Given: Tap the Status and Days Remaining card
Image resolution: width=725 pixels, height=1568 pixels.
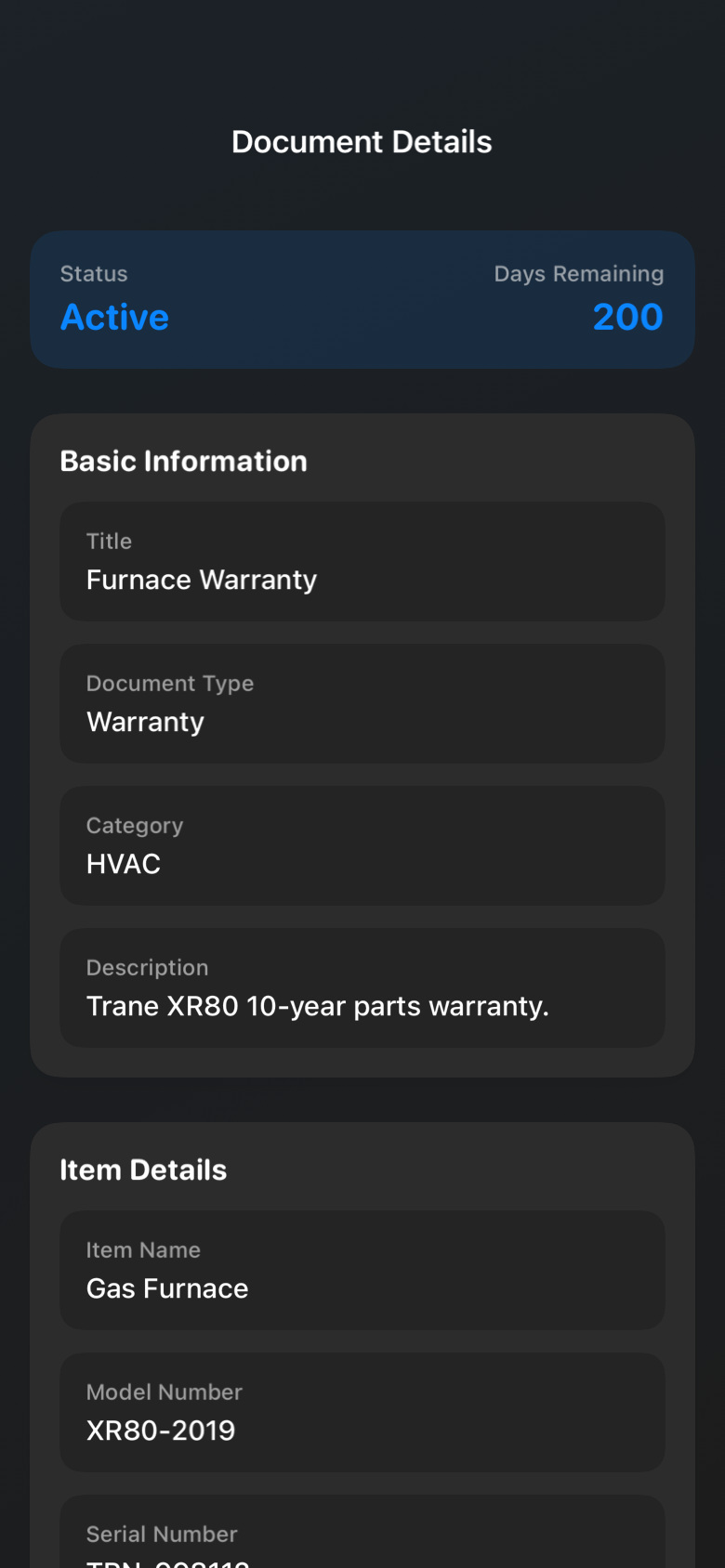Looking at the screenshot, I should [362, 299].
